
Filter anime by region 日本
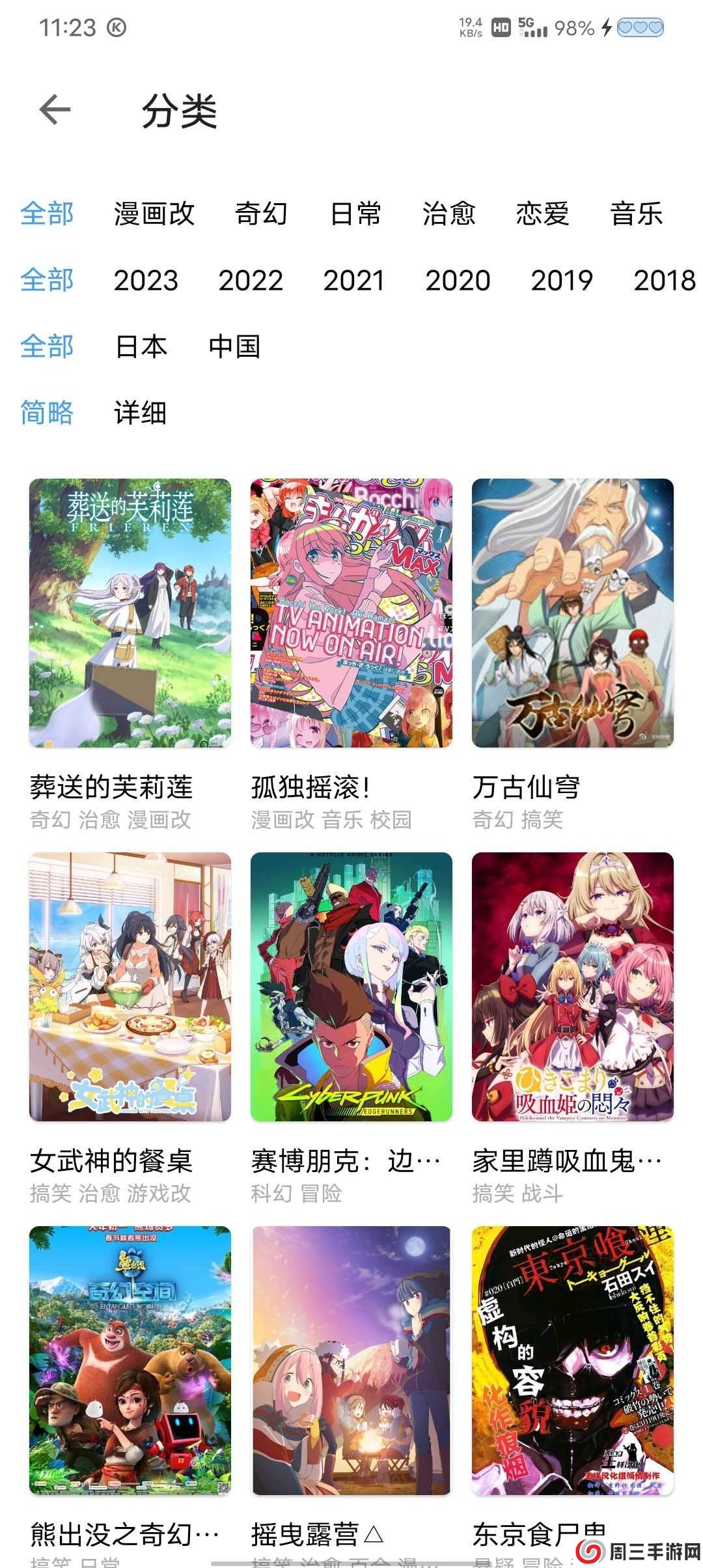point(140,347)
